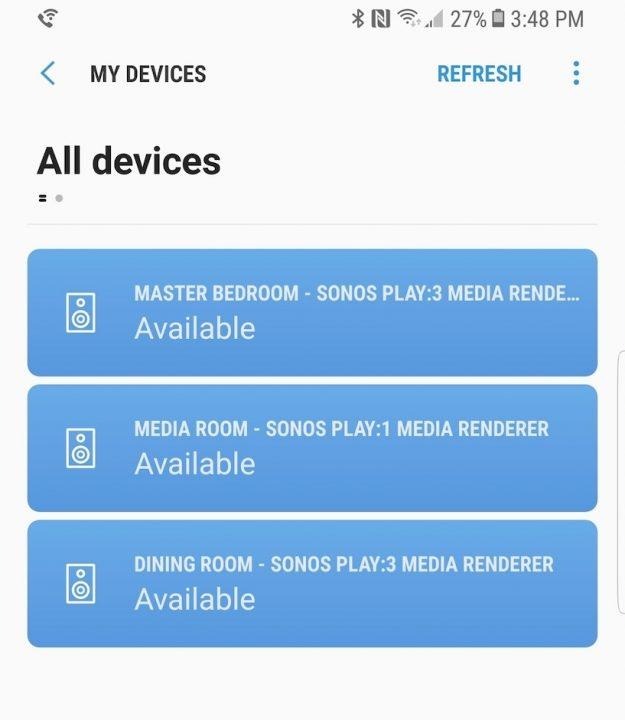Open the three-dot overflow menu
This screenshot has height=720, width=625.
click(x=576, y=74)
